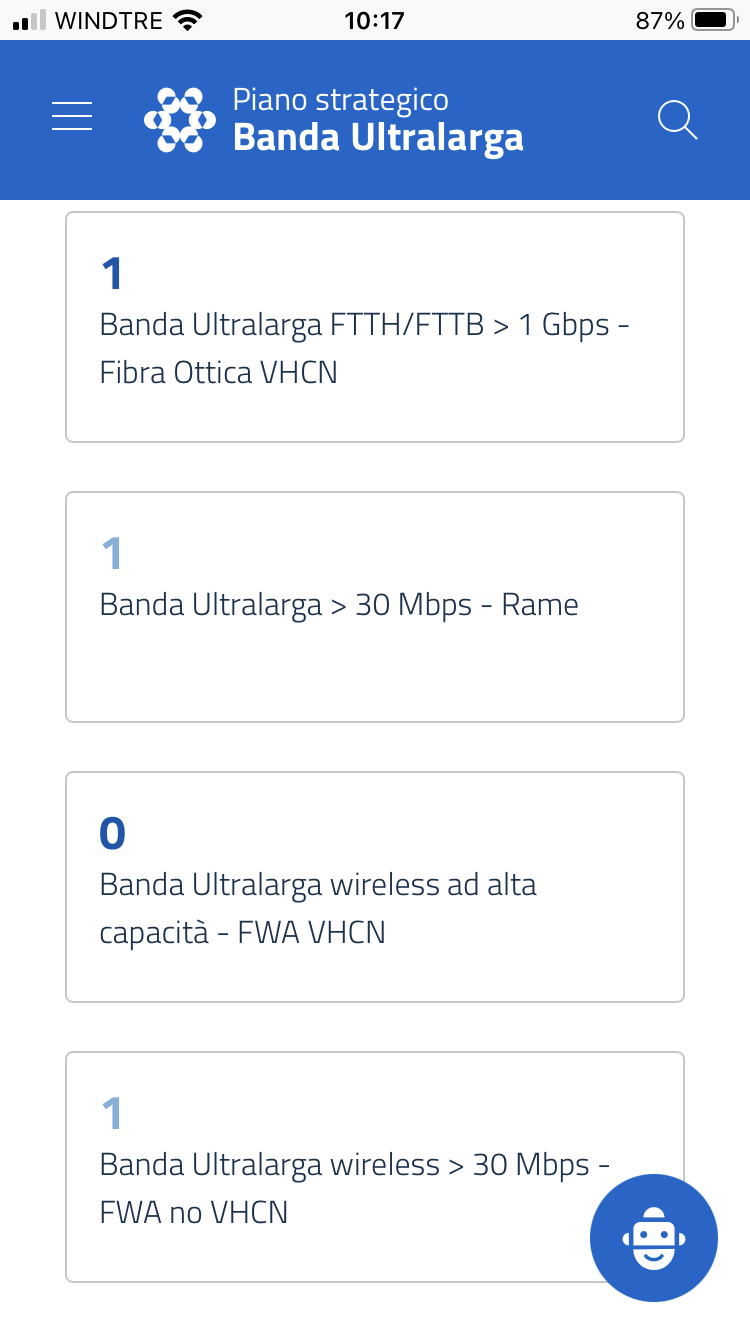Open the site search

[x=677, y=120]
